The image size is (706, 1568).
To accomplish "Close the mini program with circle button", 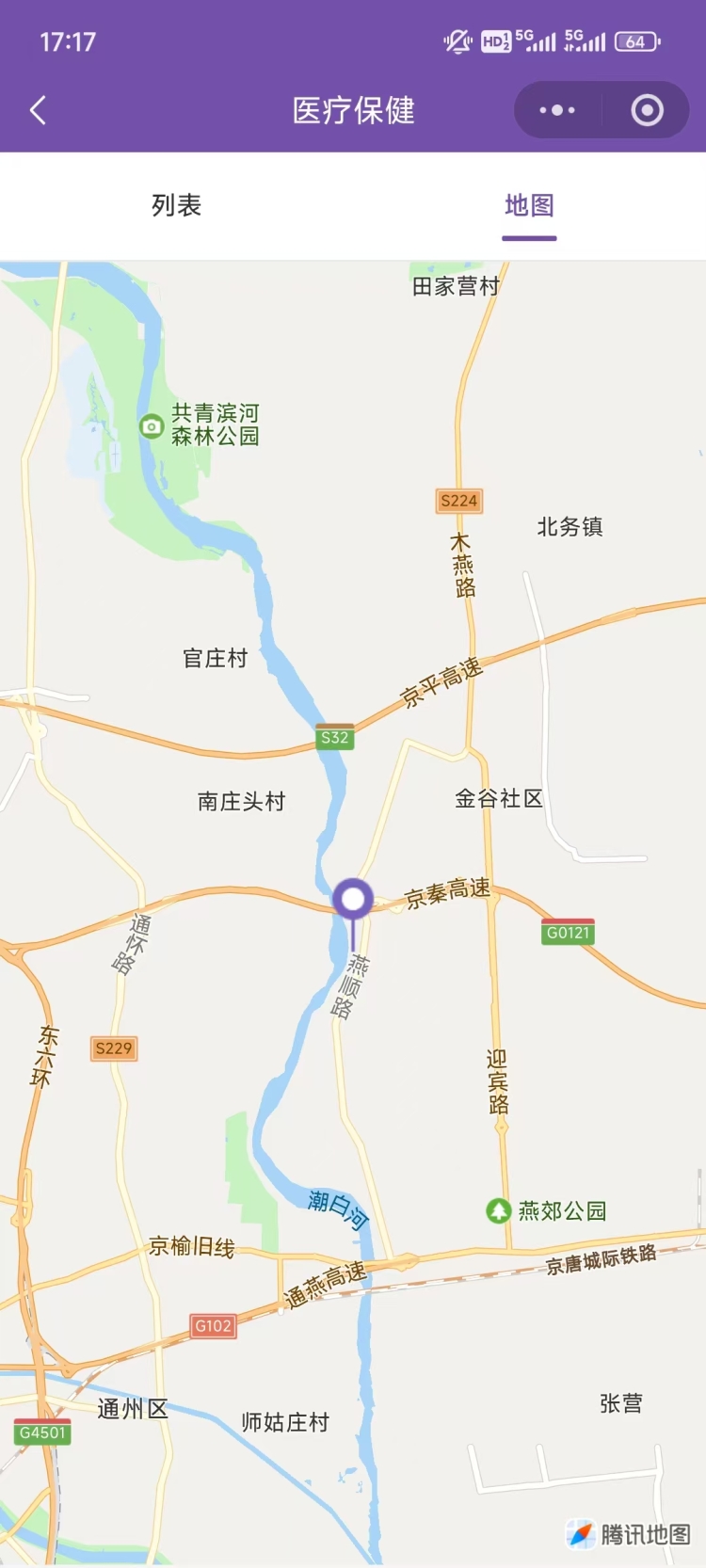I will click(x=647, y=110).
